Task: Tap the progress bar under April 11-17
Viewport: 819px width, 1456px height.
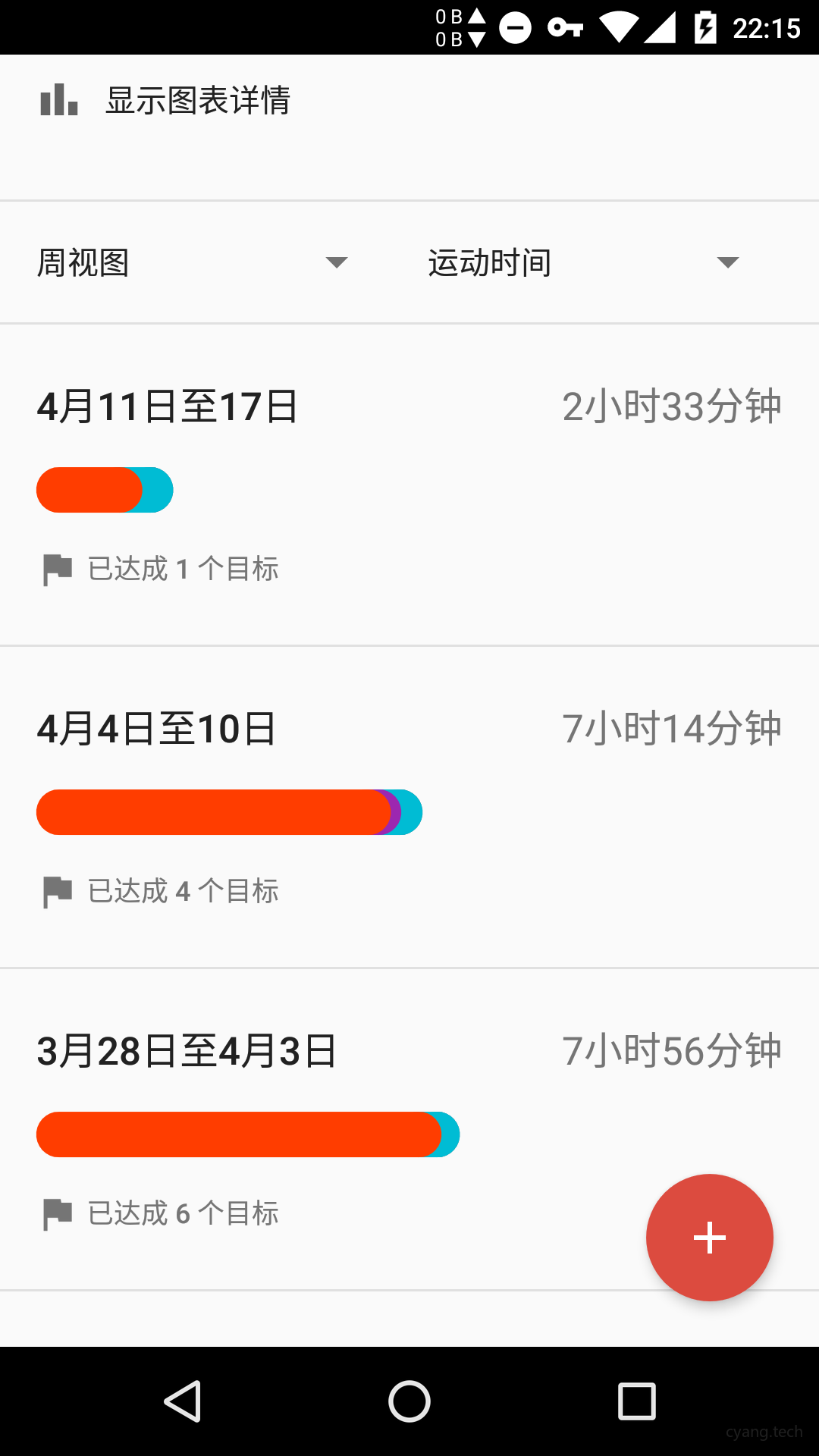Action: click(x=104, y=489)
